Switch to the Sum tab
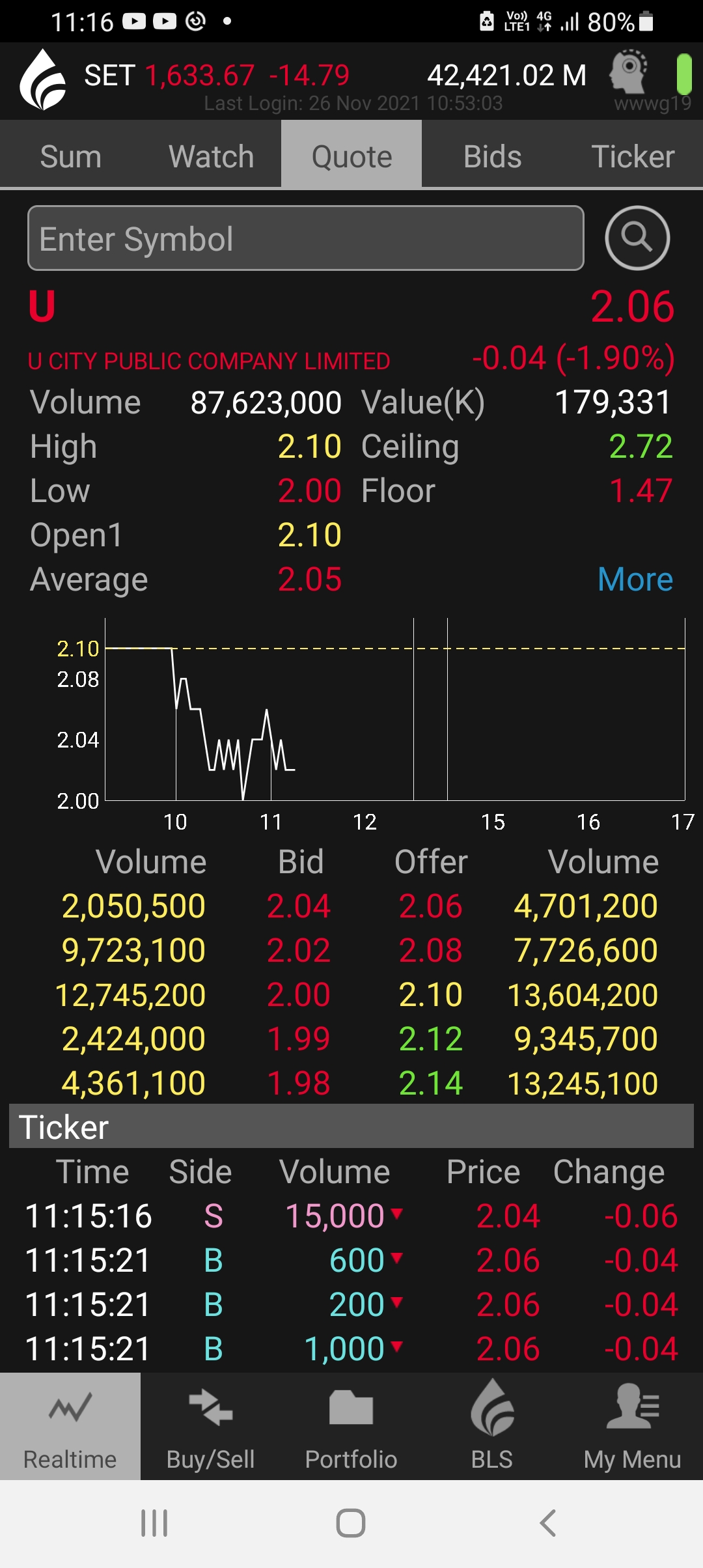 click(70, 156)
